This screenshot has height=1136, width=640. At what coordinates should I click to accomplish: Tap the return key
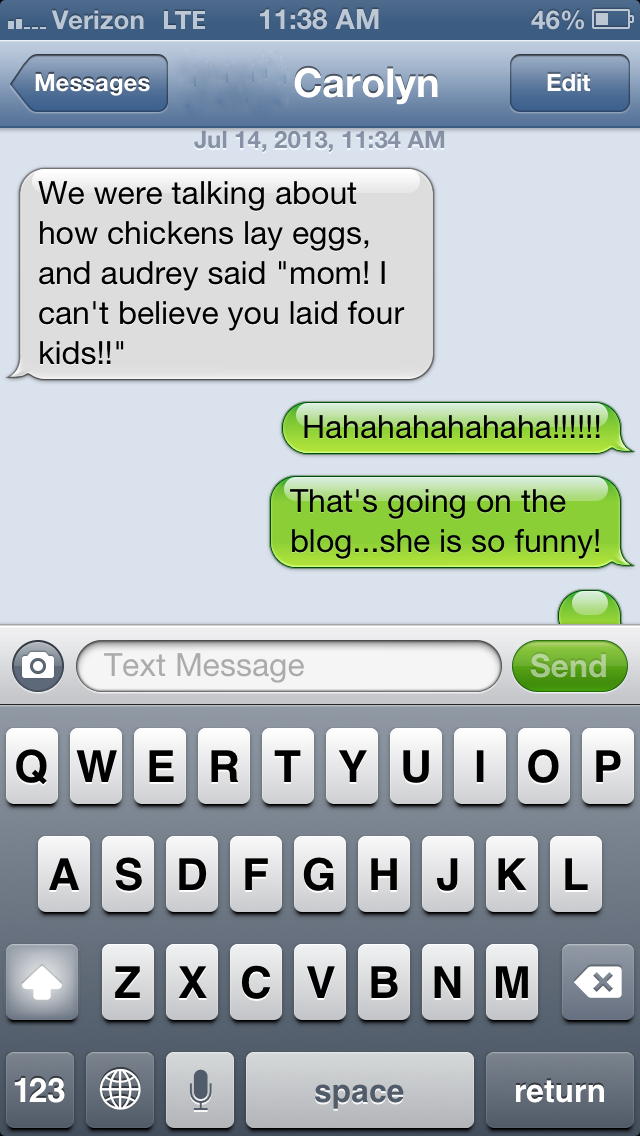point(560,1090)
